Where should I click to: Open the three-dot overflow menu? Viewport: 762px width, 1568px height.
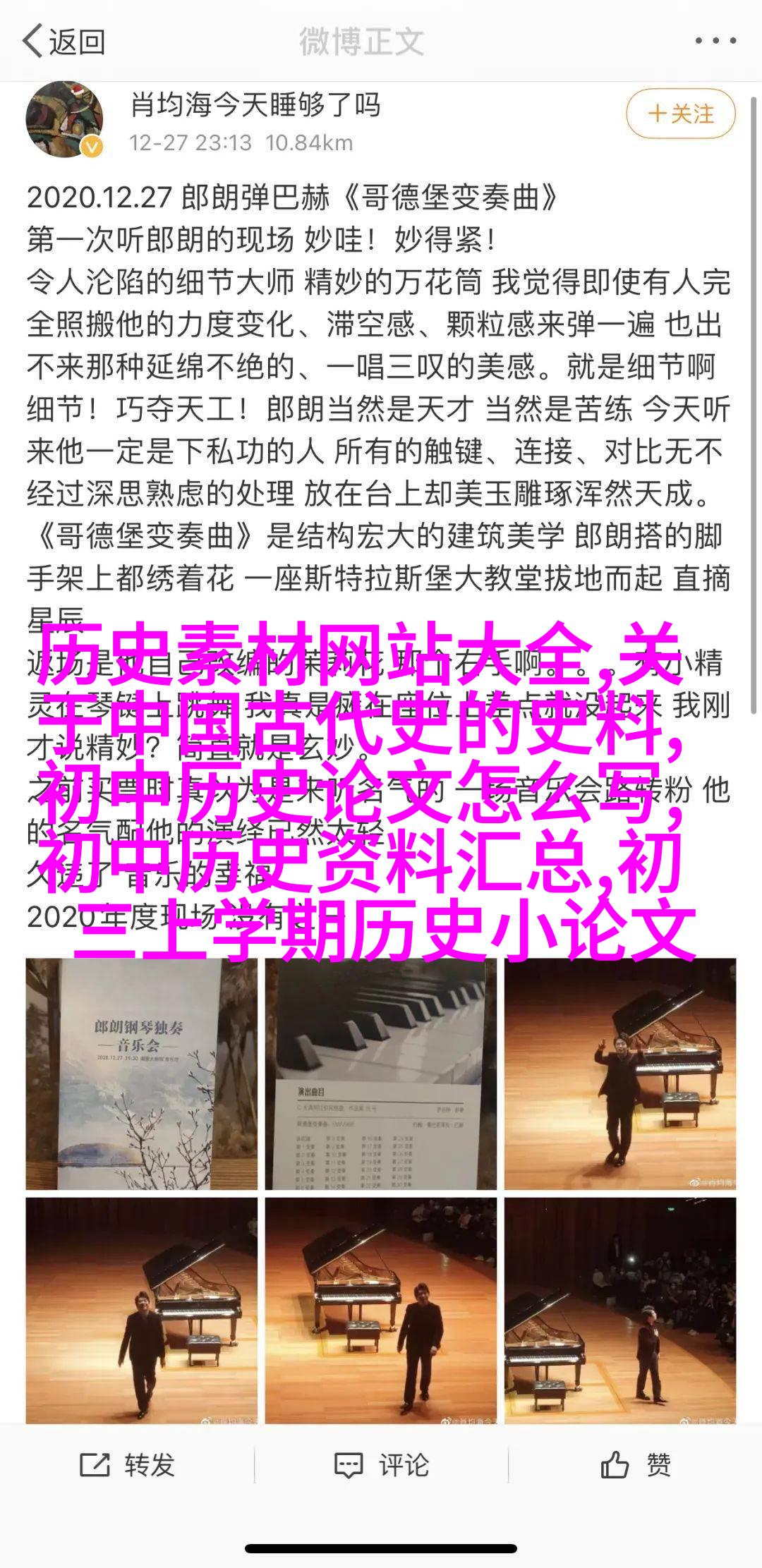(x=715, y=41)
